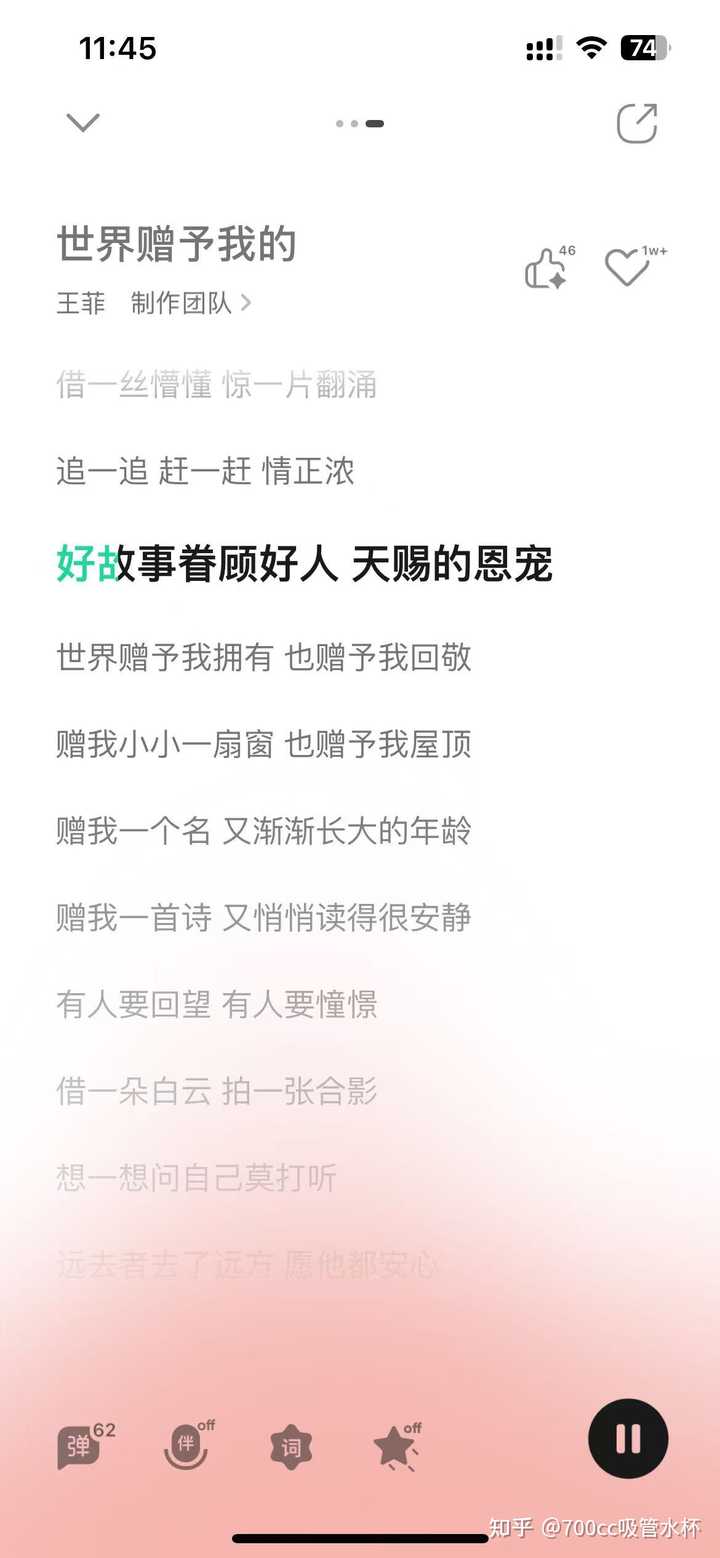Open the artist page for 王菲
Image resolution: width=720 pixels, height=1558 pixels.
pos(81,303)
